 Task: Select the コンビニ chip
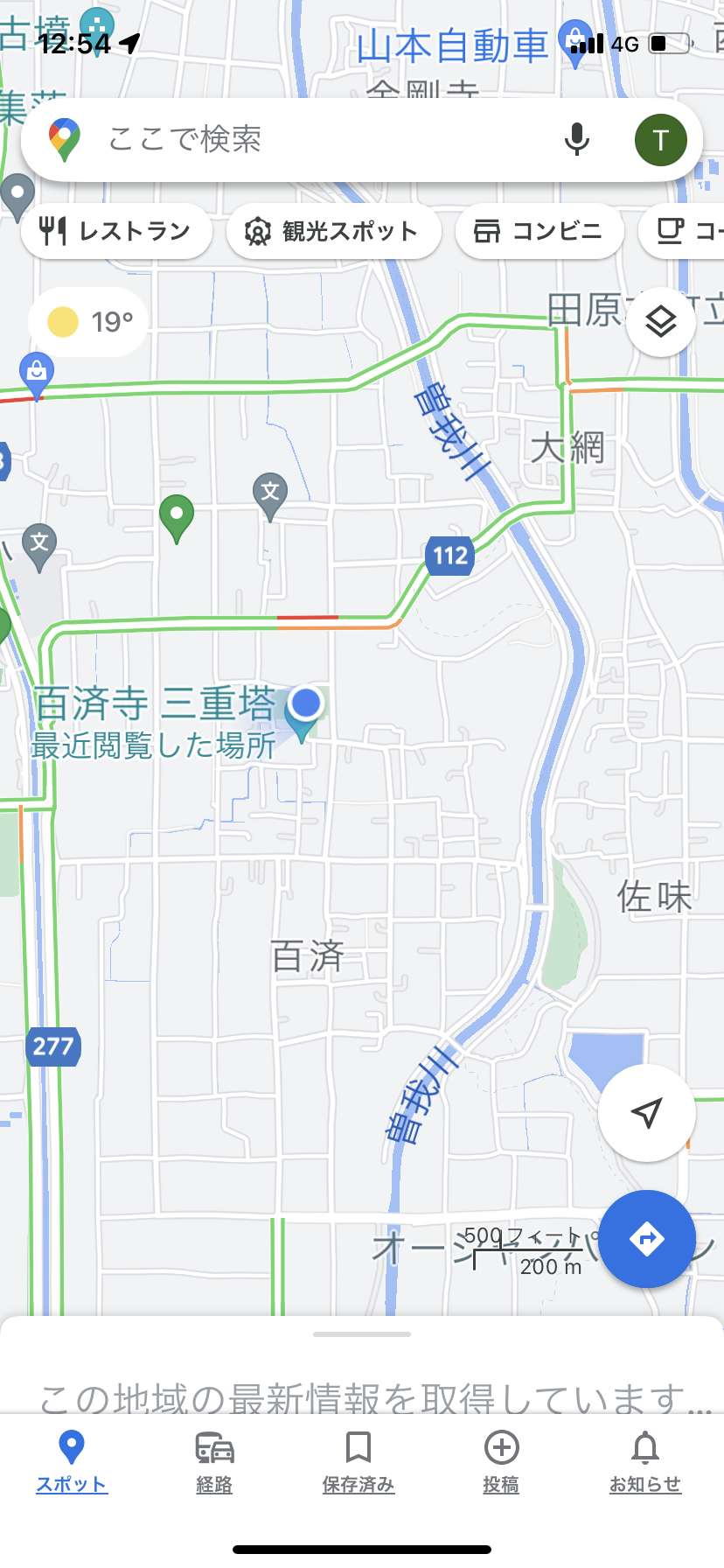tap(540, 231)
